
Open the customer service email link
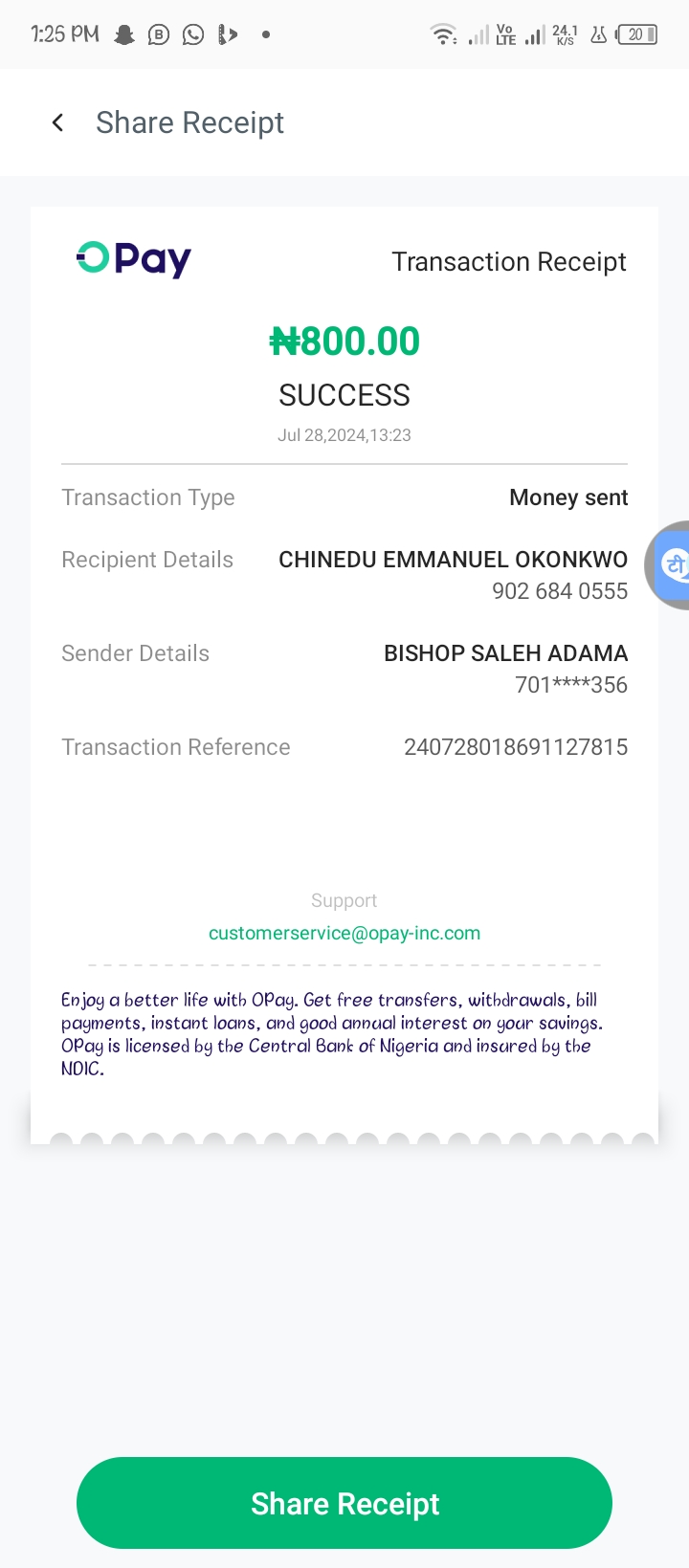coord(344,933)
